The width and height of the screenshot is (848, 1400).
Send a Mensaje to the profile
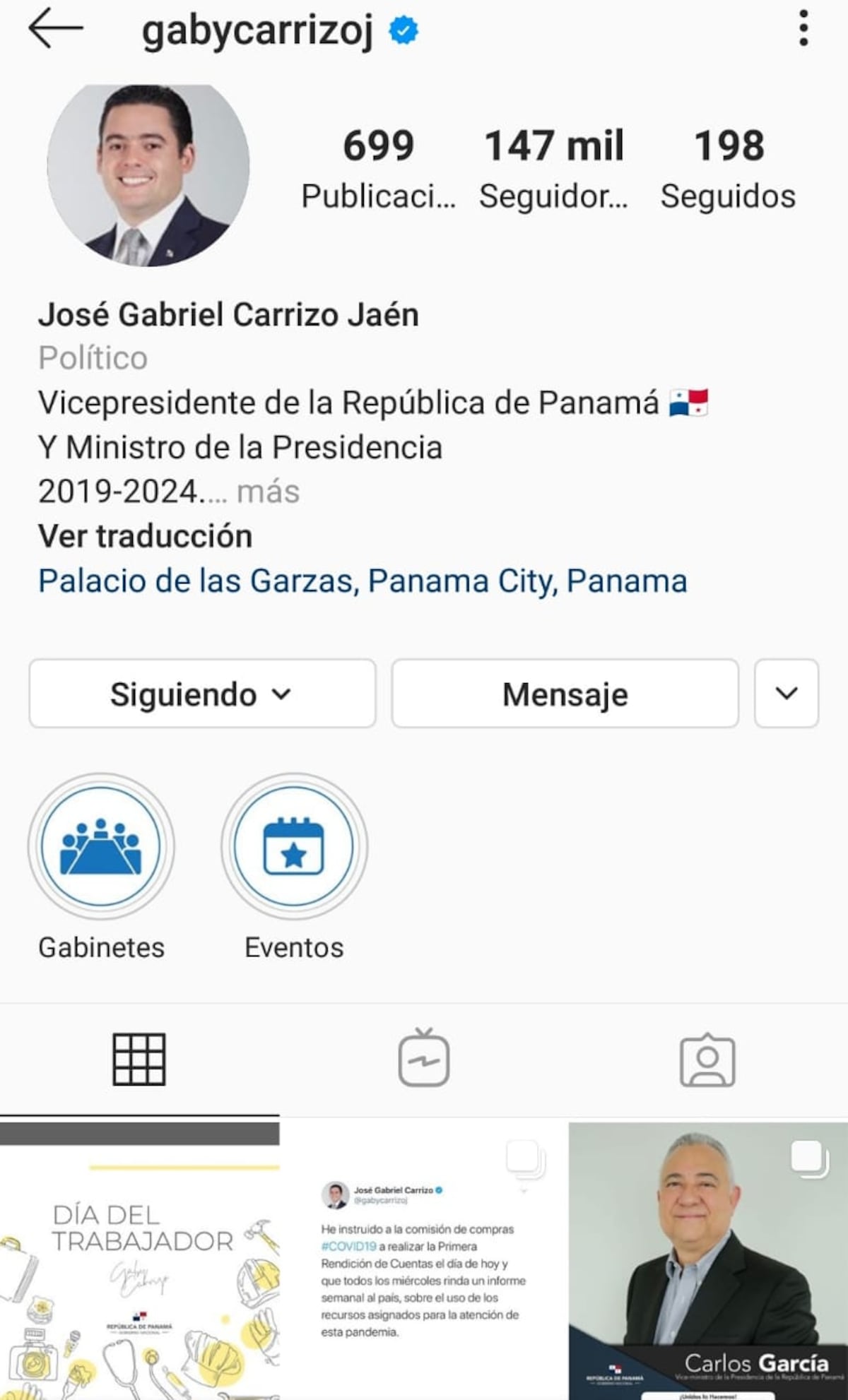click(565, 693)
